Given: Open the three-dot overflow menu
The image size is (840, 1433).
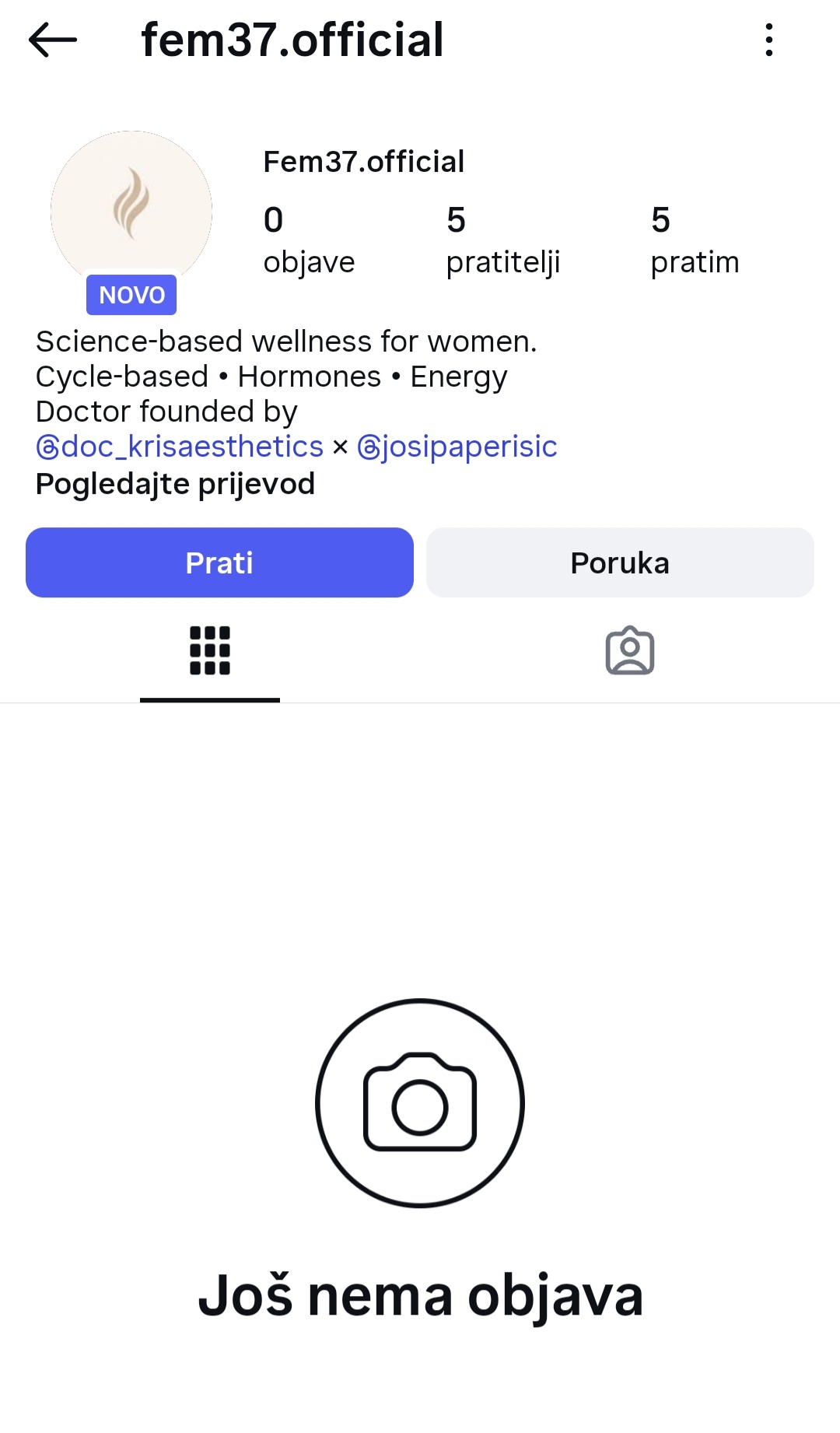Looking at the screenshot, I should click(x=768, y=40).
